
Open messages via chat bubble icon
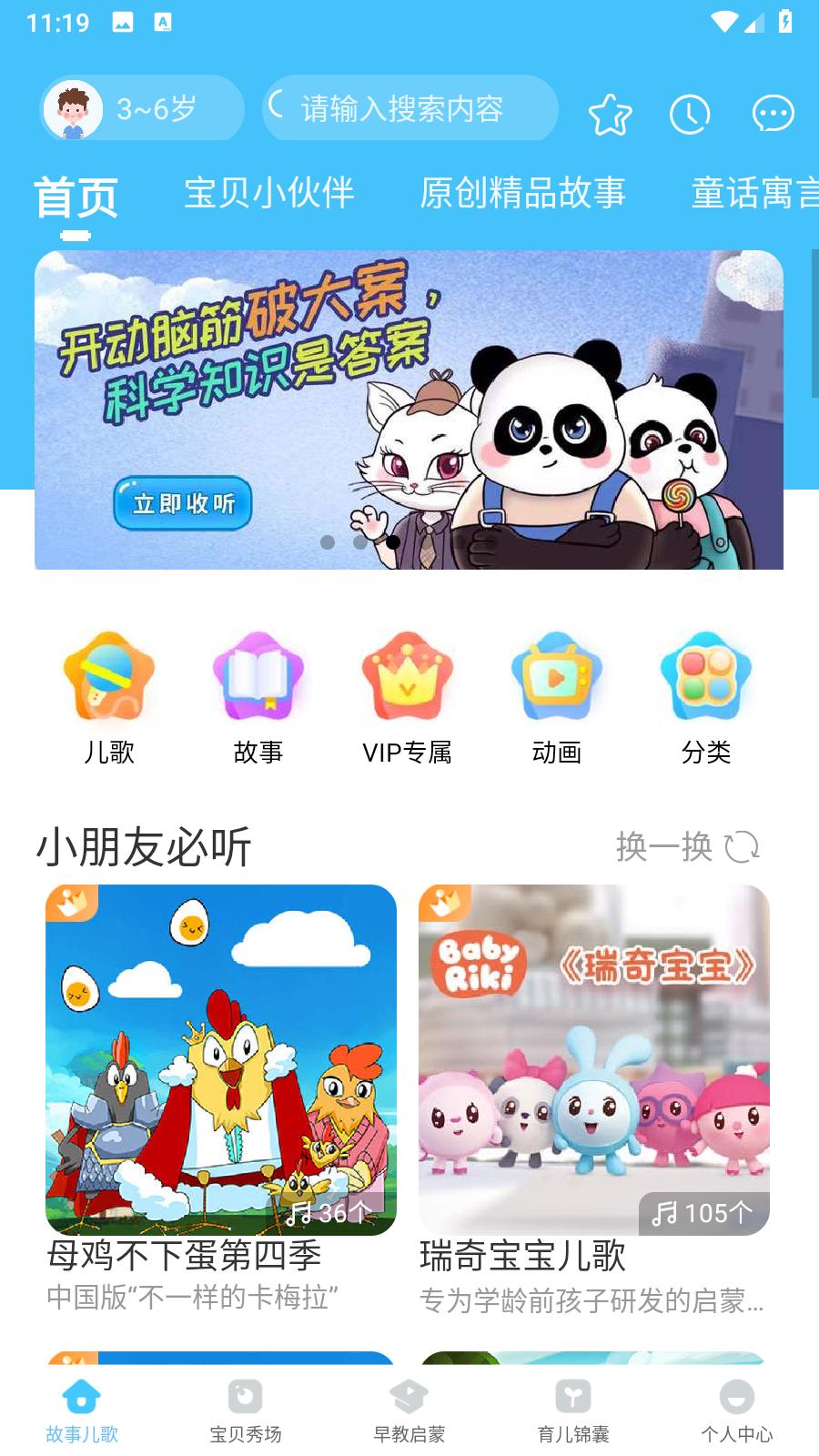pos(772,113)
